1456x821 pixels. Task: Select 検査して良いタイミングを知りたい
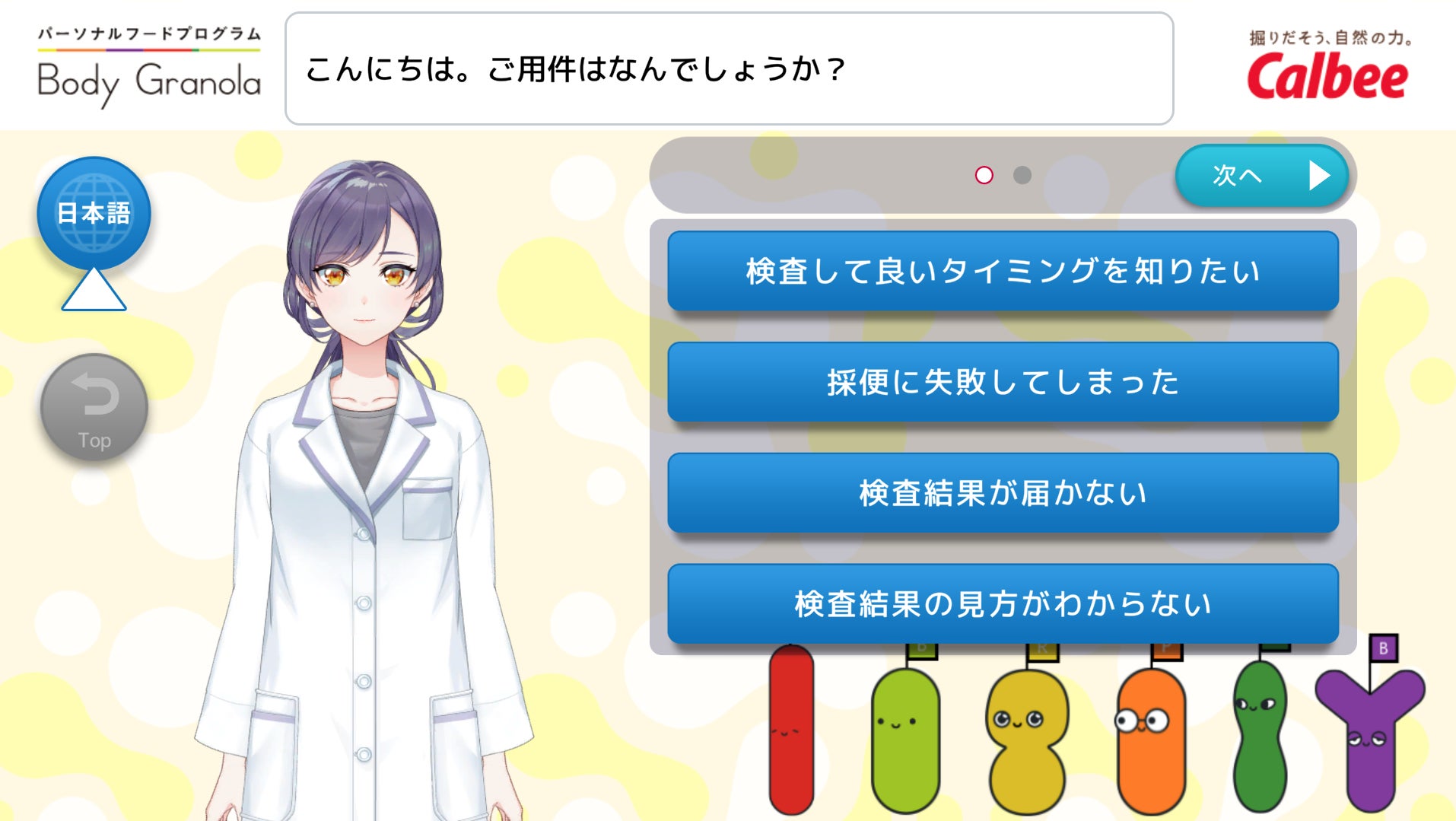tap(1003, 271)
